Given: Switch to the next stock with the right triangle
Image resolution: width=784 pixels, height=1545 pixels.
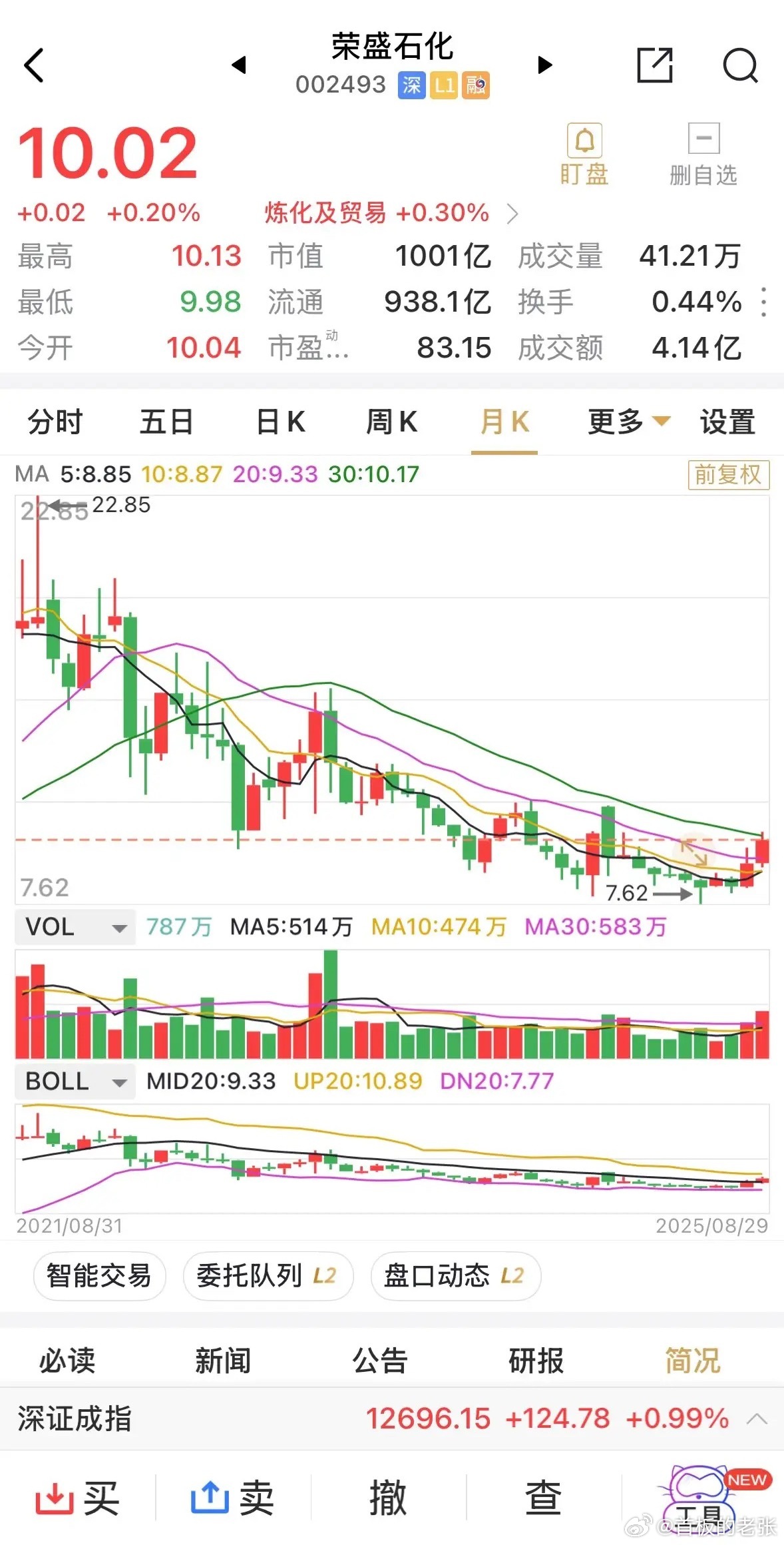Looking at the screenshot, I should 545,65.
